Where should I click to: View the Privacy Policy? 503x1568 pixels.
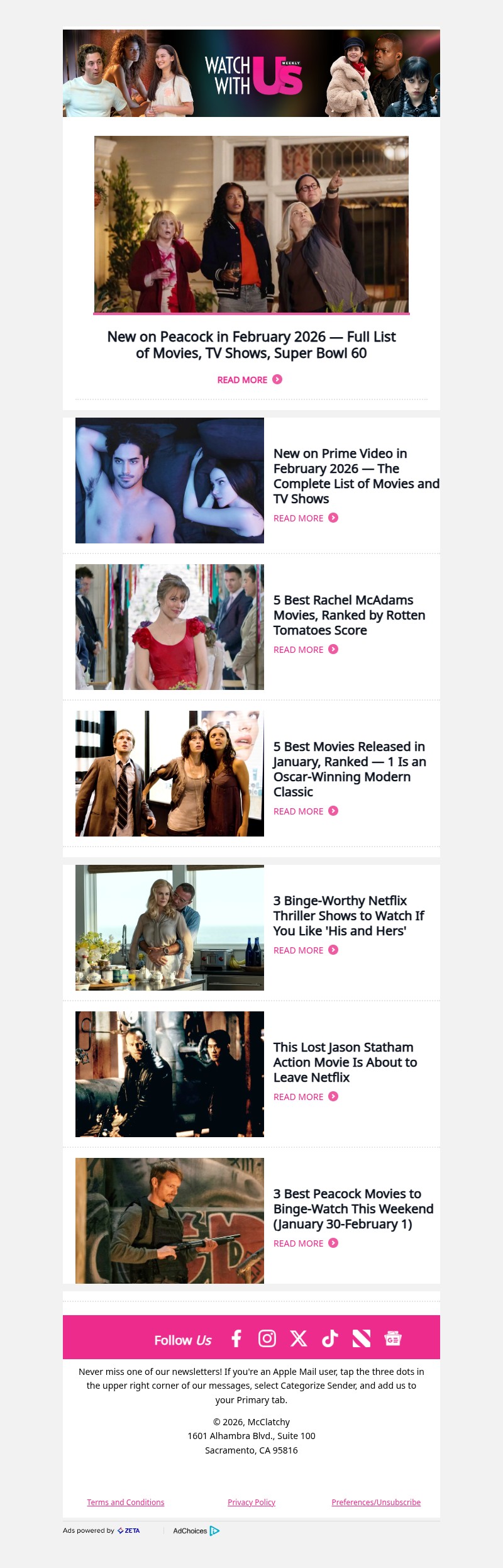point(251,1503)
